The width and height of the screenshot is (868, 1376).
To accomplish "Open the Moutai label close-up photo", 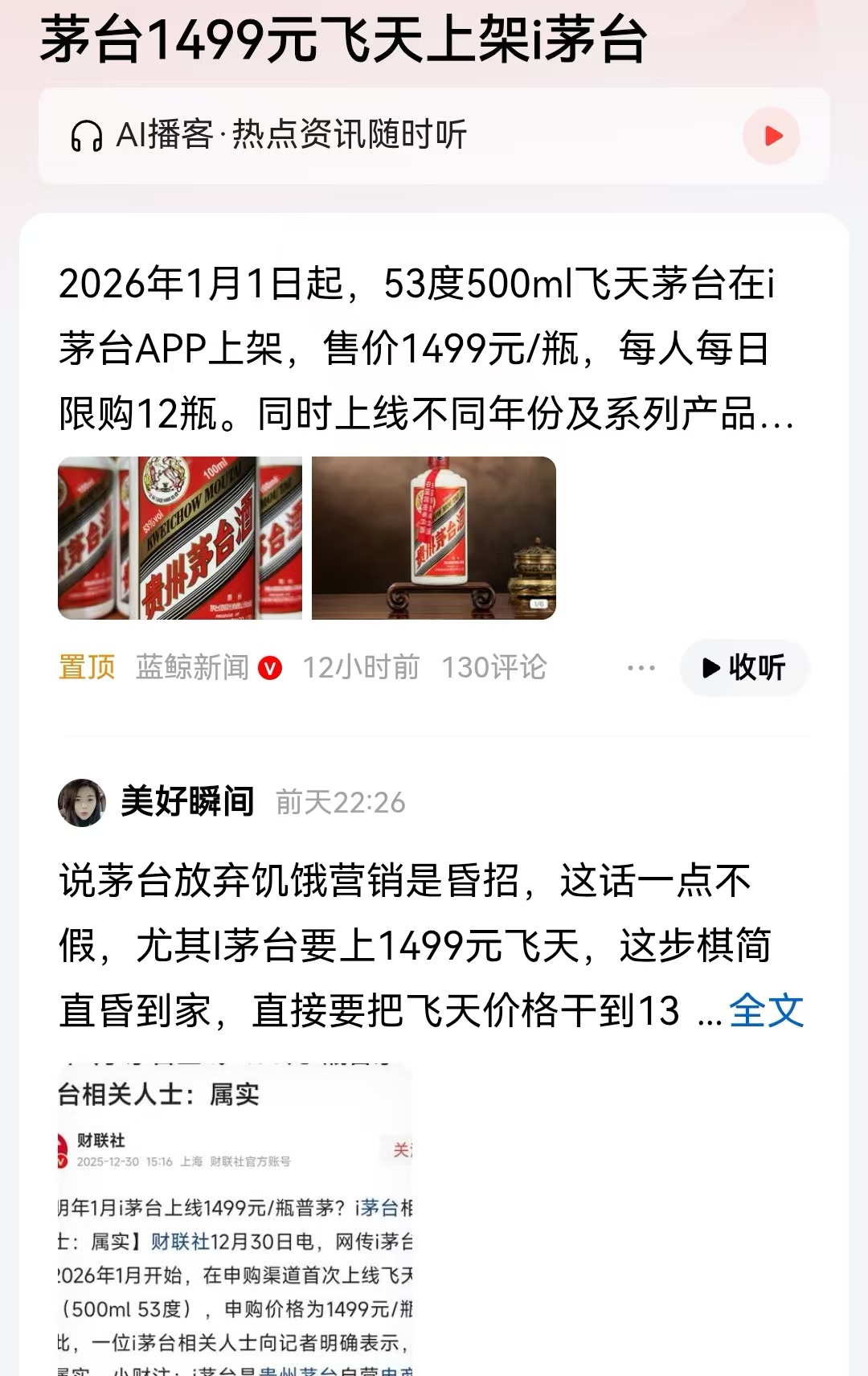I will click(180, 538).
